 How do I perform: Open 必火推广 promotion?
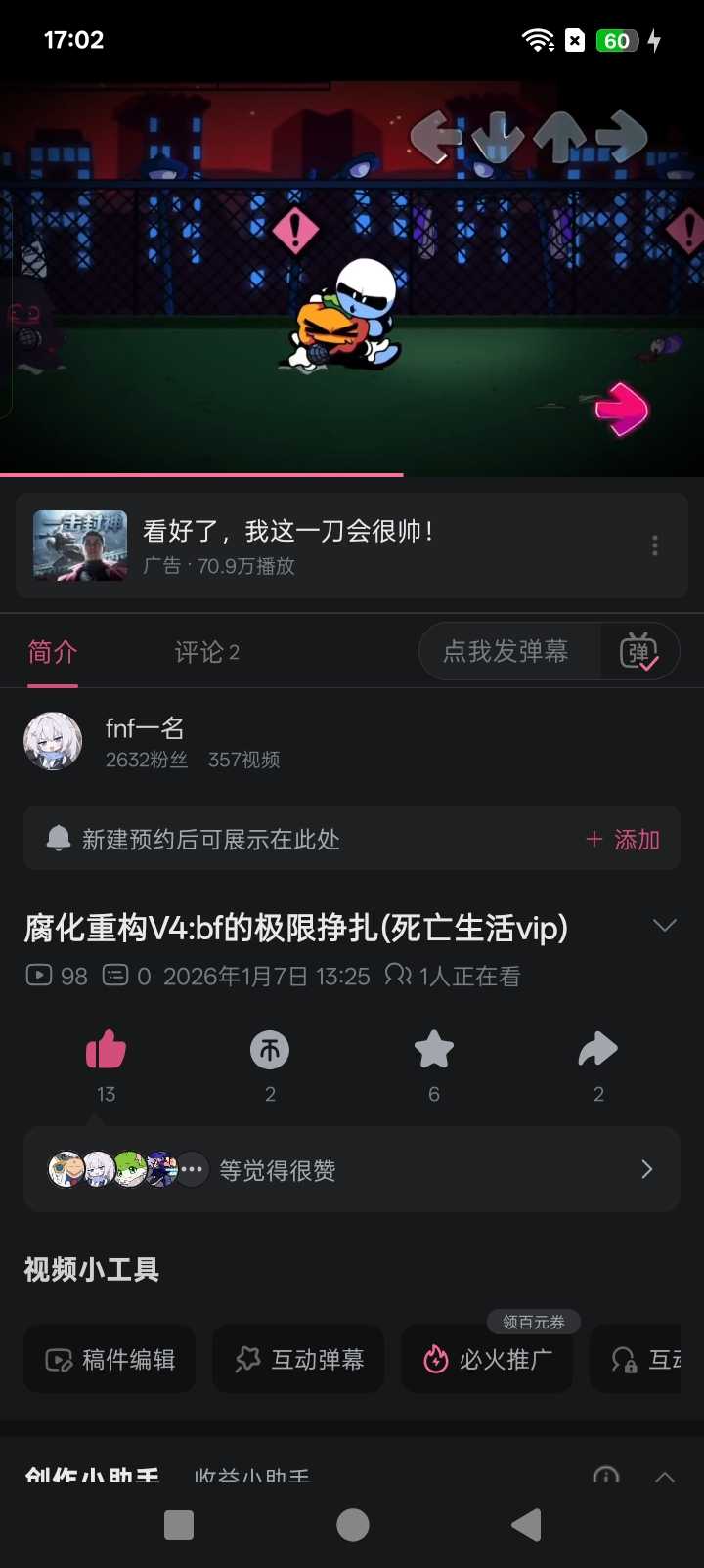pyautogui.click(x=487, y=1360)
